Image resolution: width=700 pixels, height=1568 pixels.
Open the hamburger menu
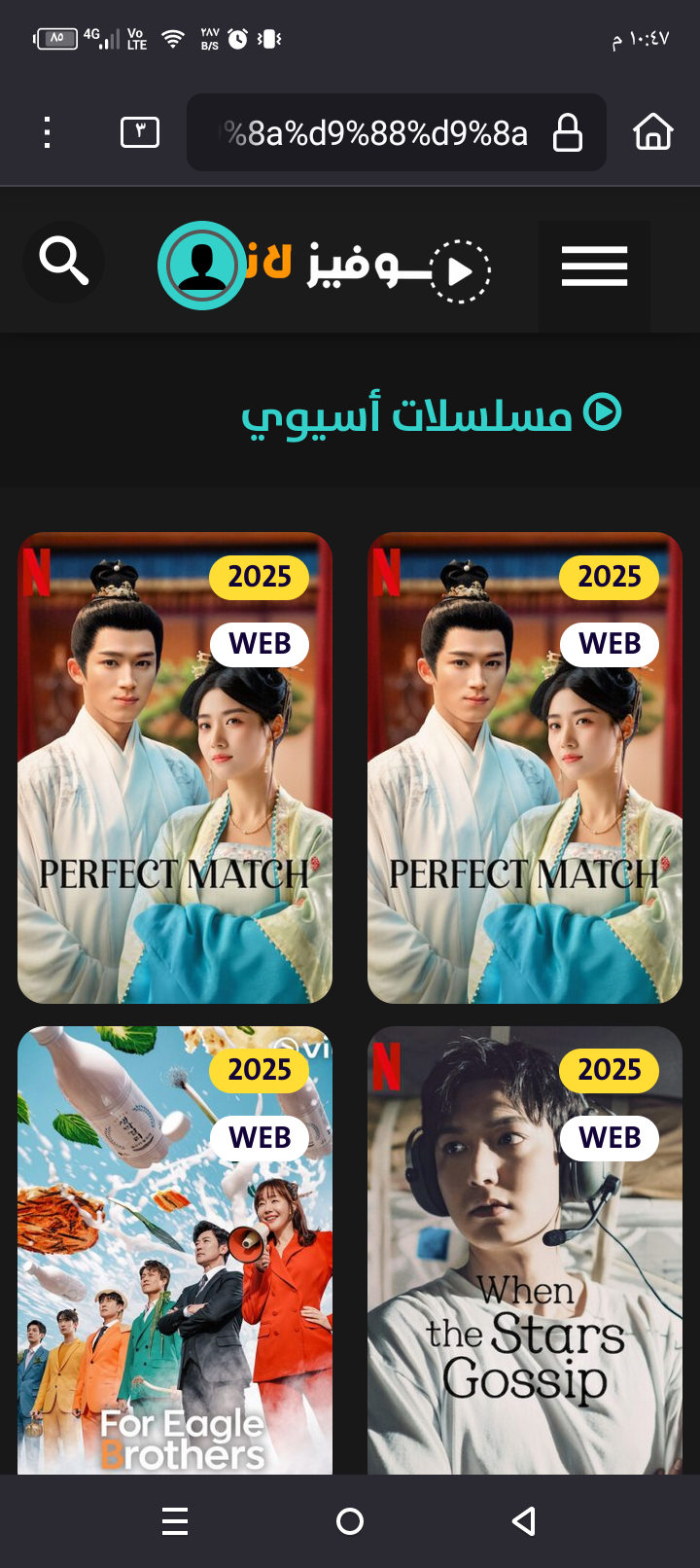pyautogui.click(x=594, y=267)
